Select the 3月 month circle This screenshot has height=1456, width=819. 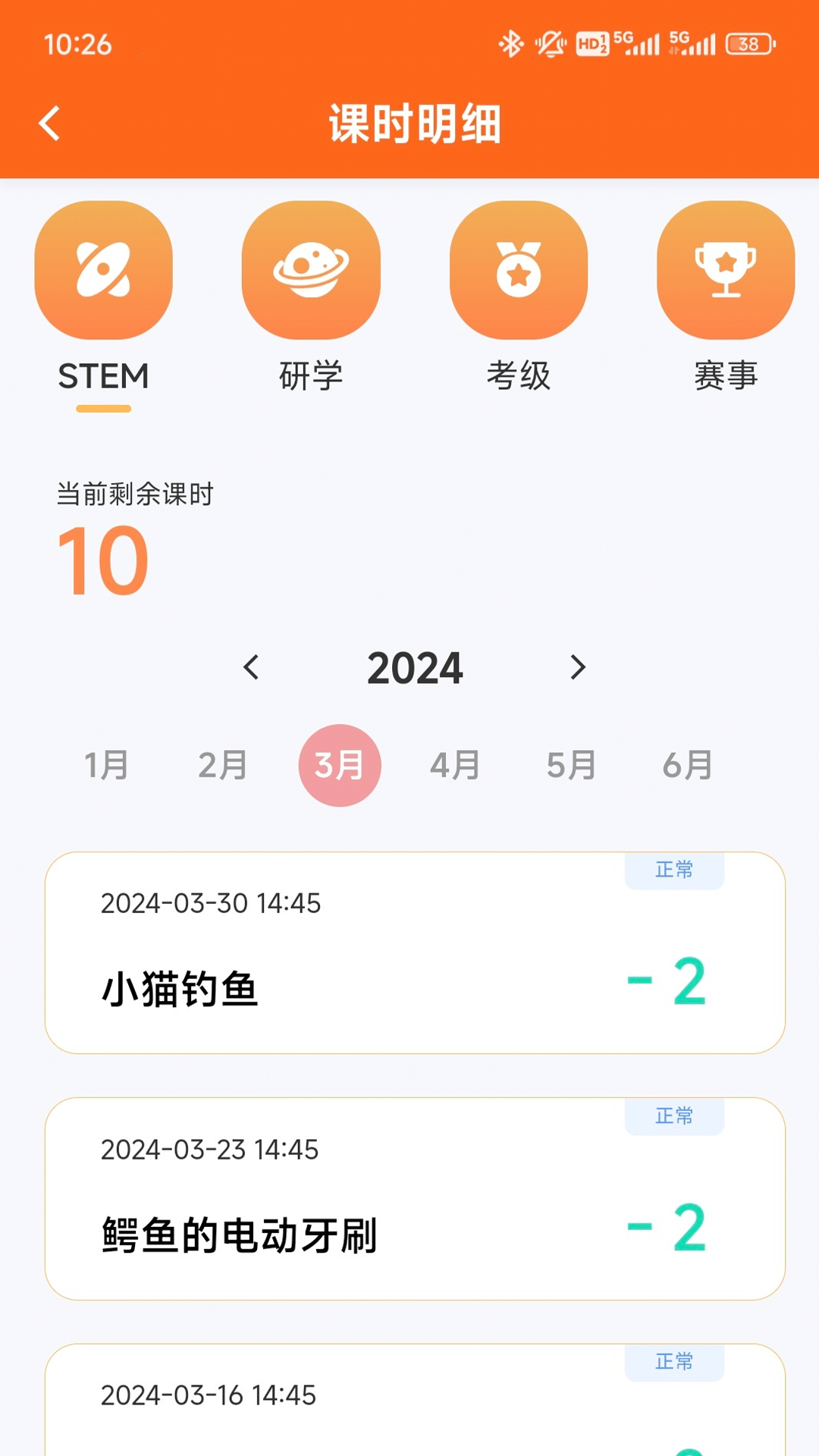coord(340,764)
